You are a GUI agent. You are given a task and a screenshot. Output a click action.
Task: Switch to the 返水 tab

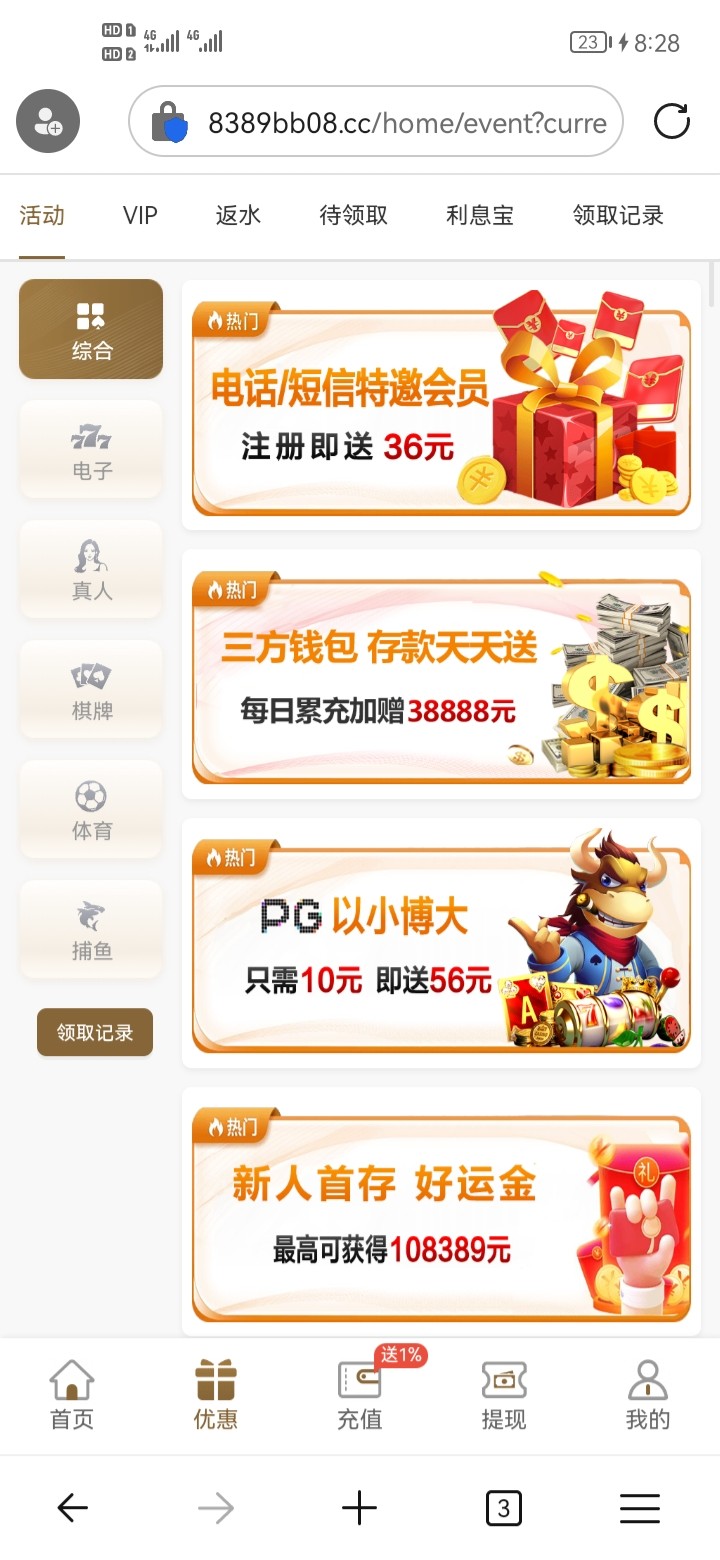[238, 215]
